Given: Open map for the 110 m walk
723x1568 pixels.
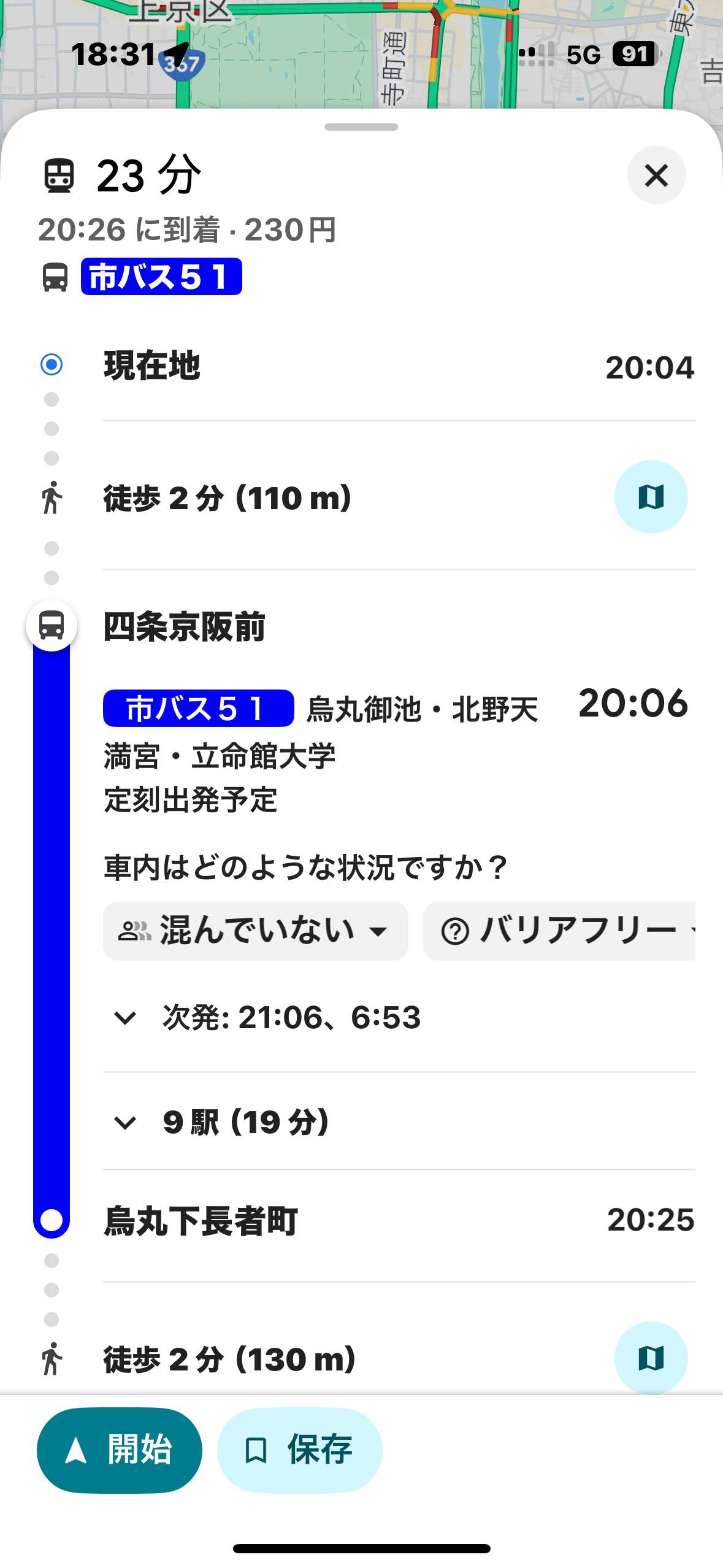Looking at the screenshot, I should (651, 497).
